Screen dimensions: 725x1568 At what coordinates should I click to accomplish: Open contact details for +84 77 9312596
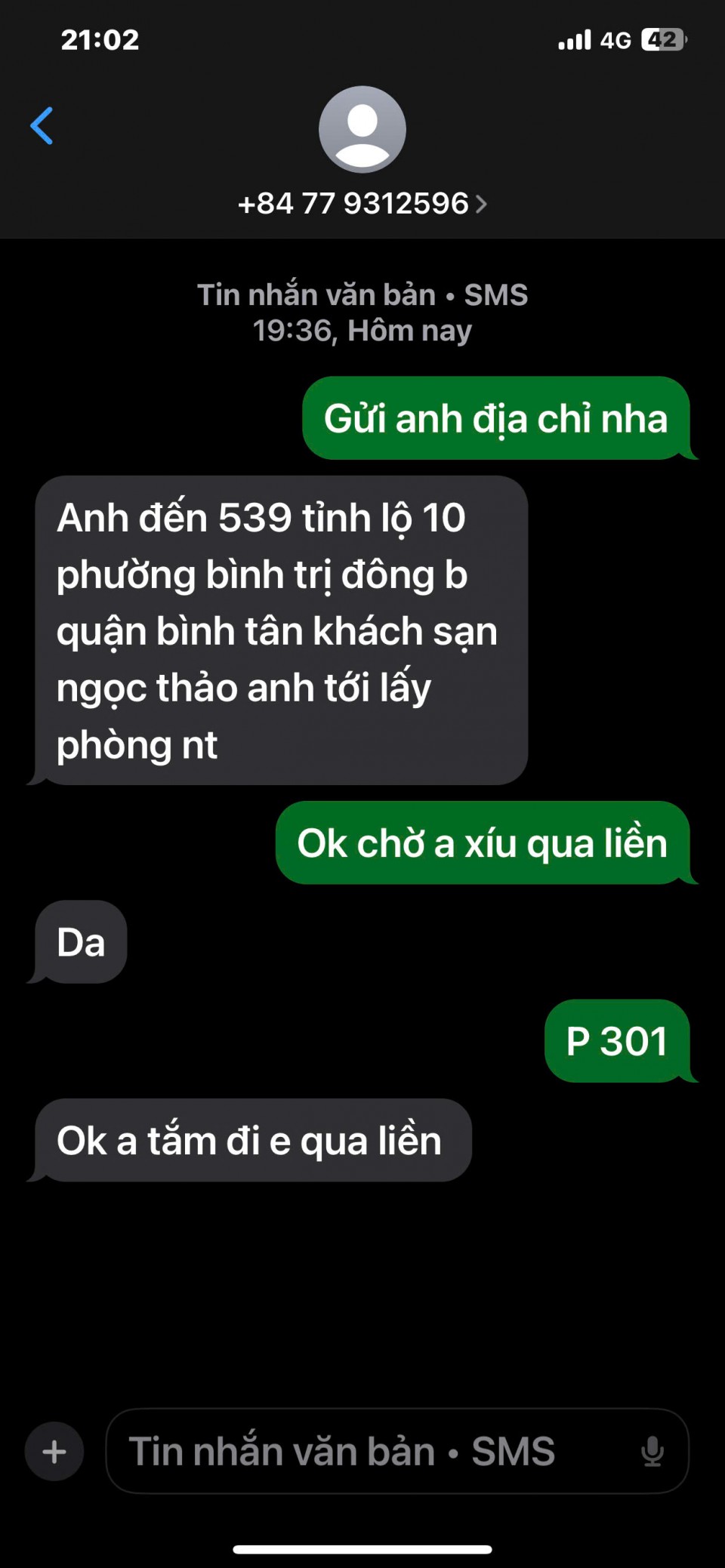click(362, 203)
